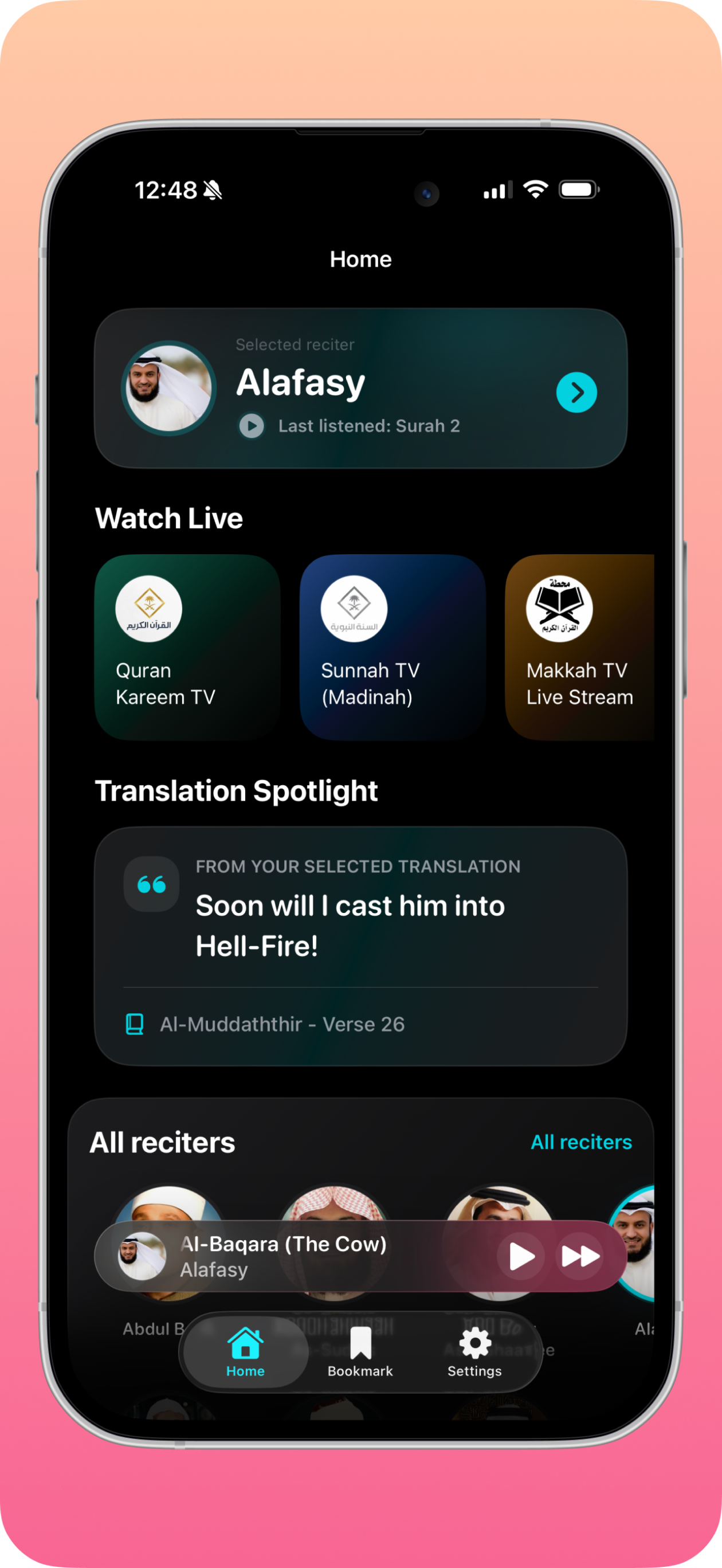The width and height of the screenshot is (722, 1568).
Task: Tap the play icon beside Last listened Surah 2
Action: [250, 425]
